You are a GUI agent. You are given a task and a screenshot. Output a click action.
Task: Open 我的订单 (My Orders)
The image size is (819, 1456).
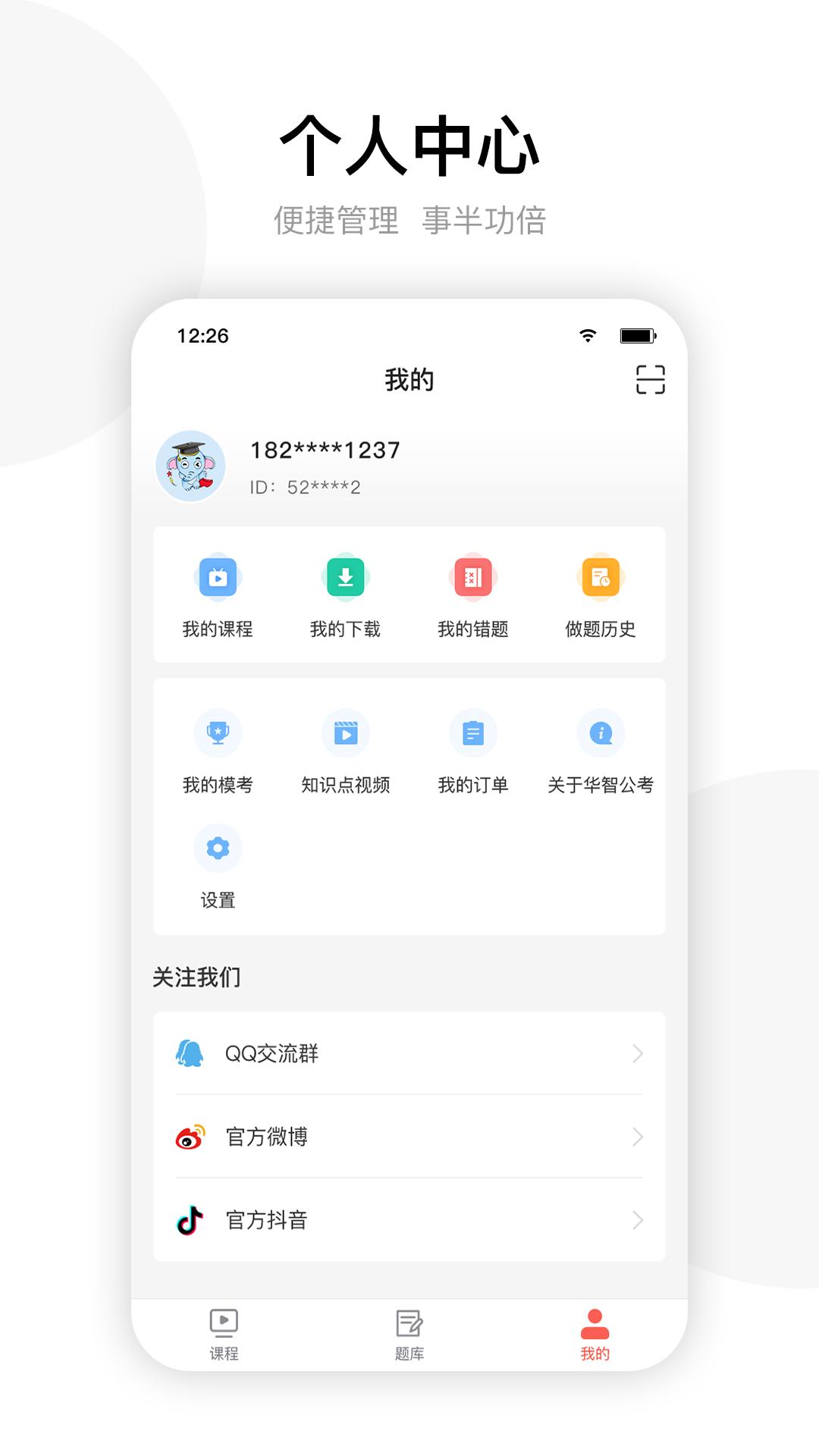pyautogui.click(x=473, y=752)
